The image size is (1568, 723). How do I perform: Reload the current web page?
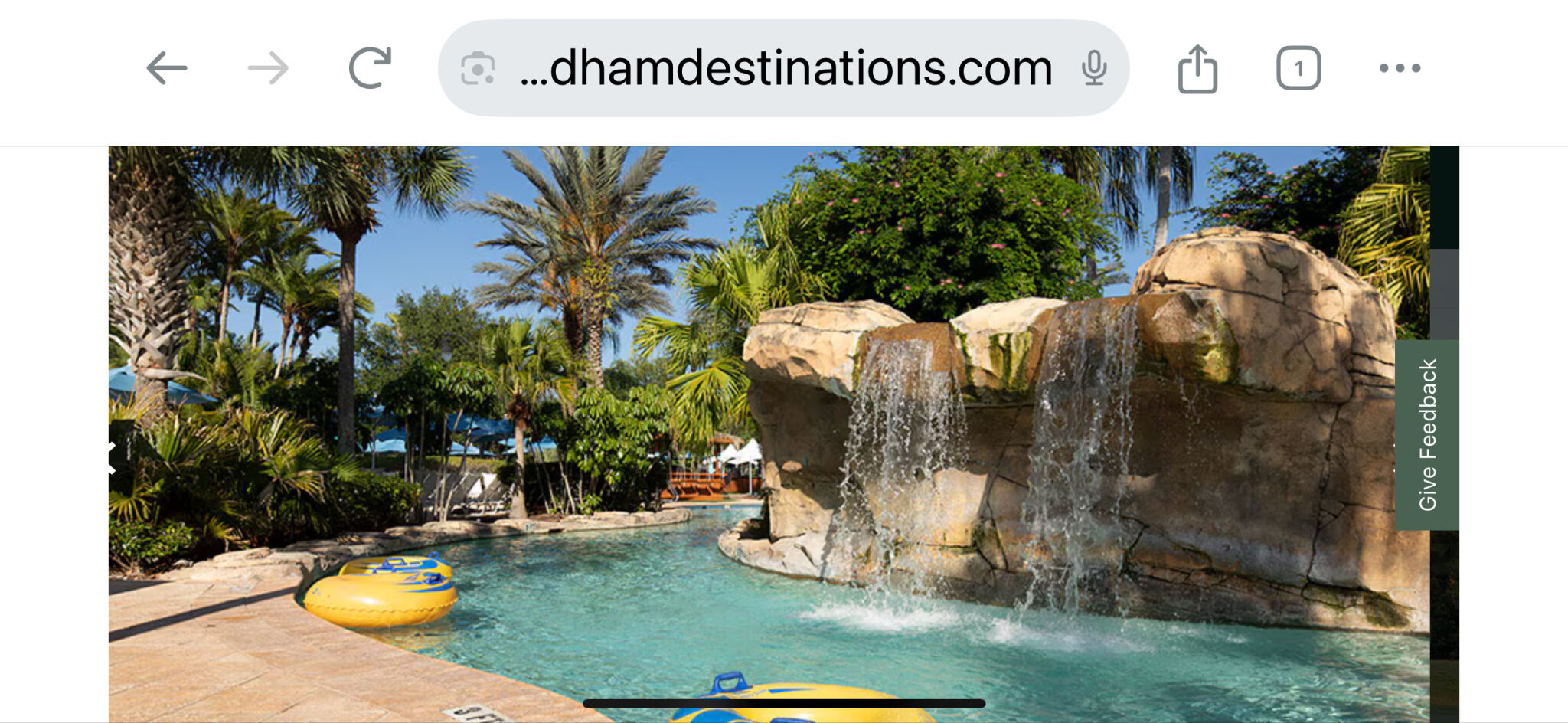tap(370, 68)
